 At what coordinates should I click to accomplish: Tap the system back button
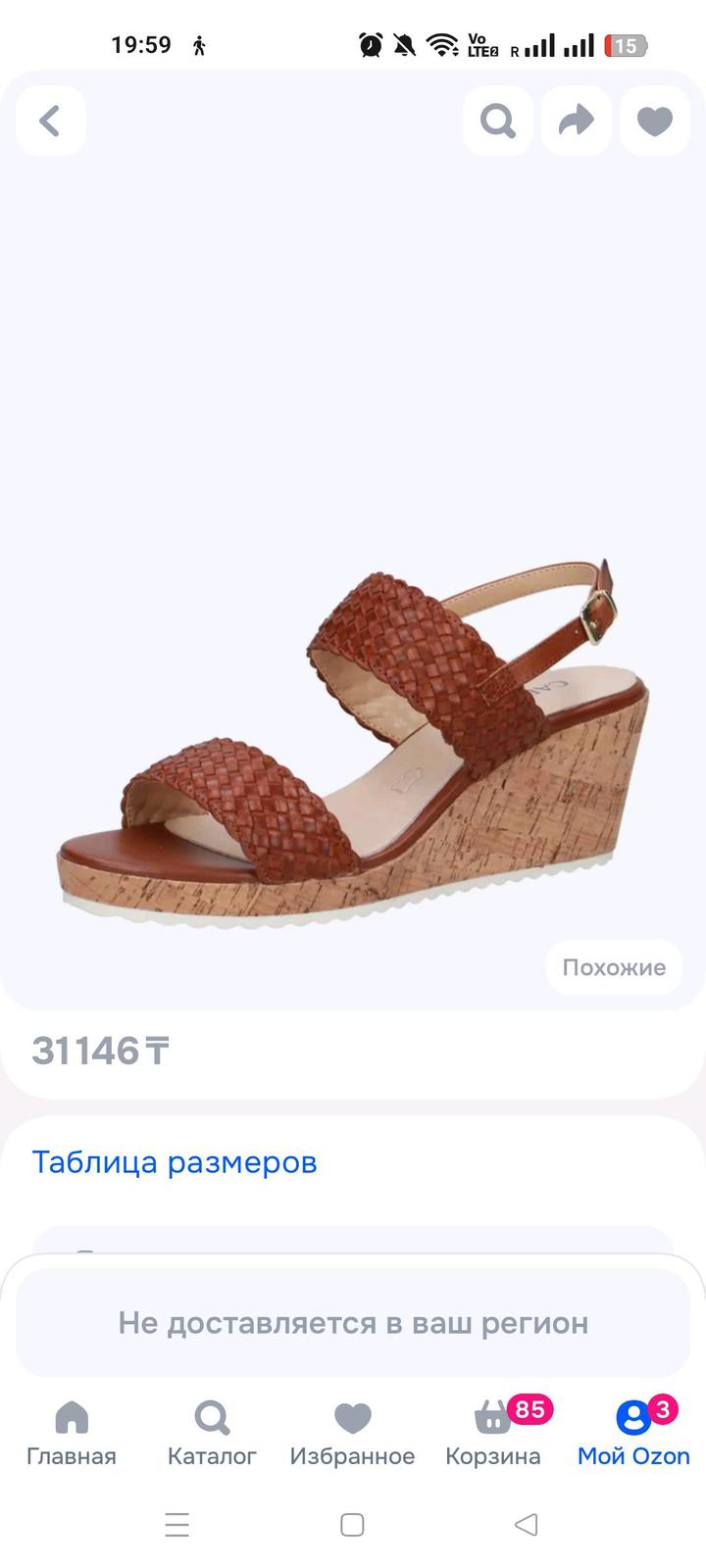pyautogui.click(x=527, y=1524)
